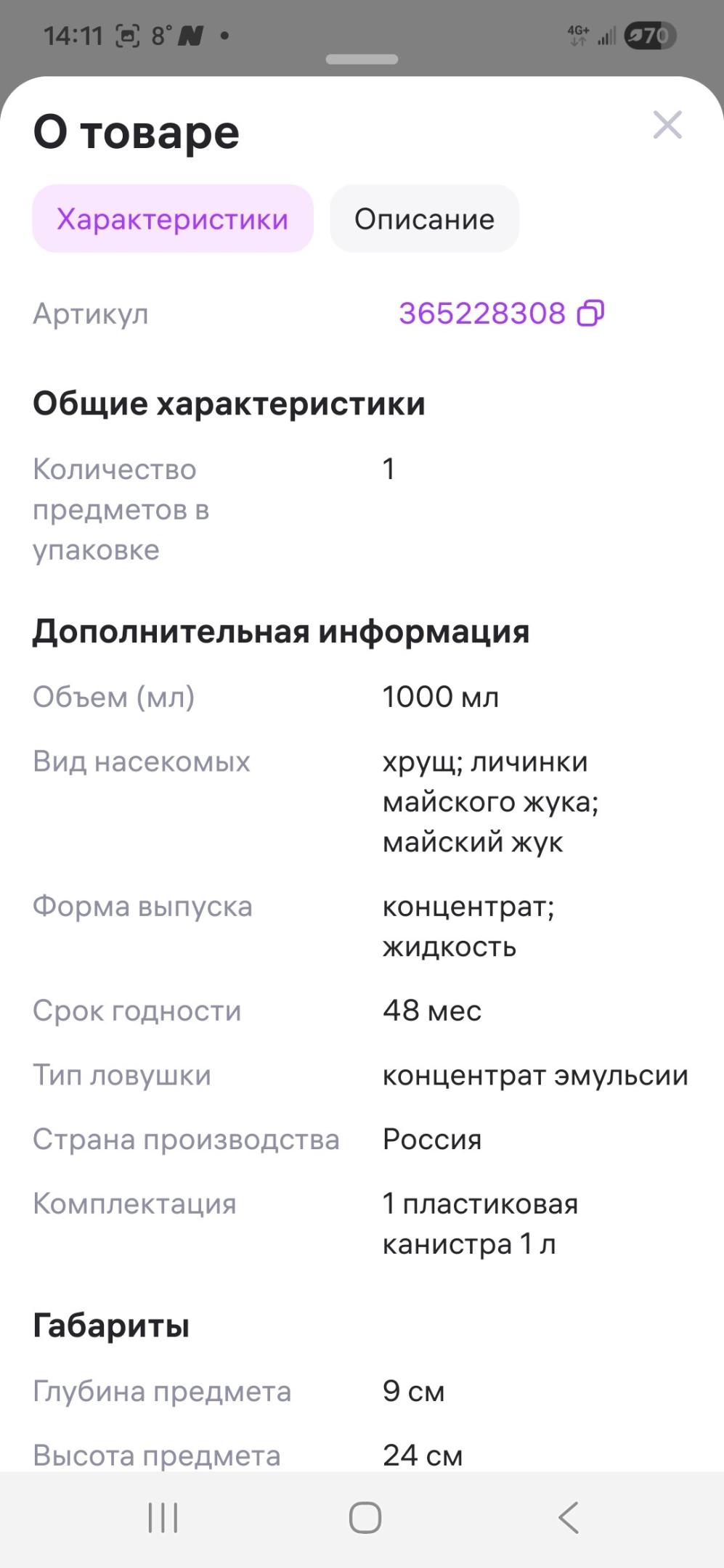Copy article number 365228308
Image resolution: width=724 pixels, height=1568 pixels.
click(590, 314)
